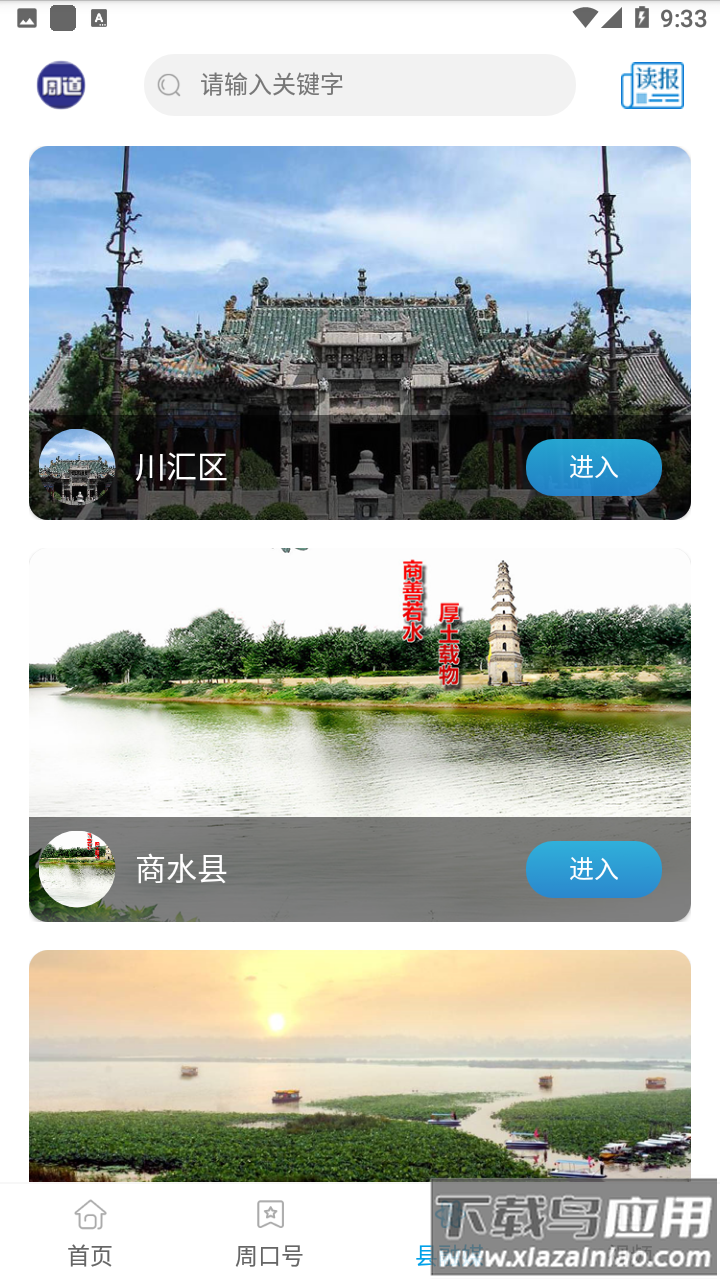Tap the 请输入关键字 search field
720x1280 pixels.
(360, 85)
